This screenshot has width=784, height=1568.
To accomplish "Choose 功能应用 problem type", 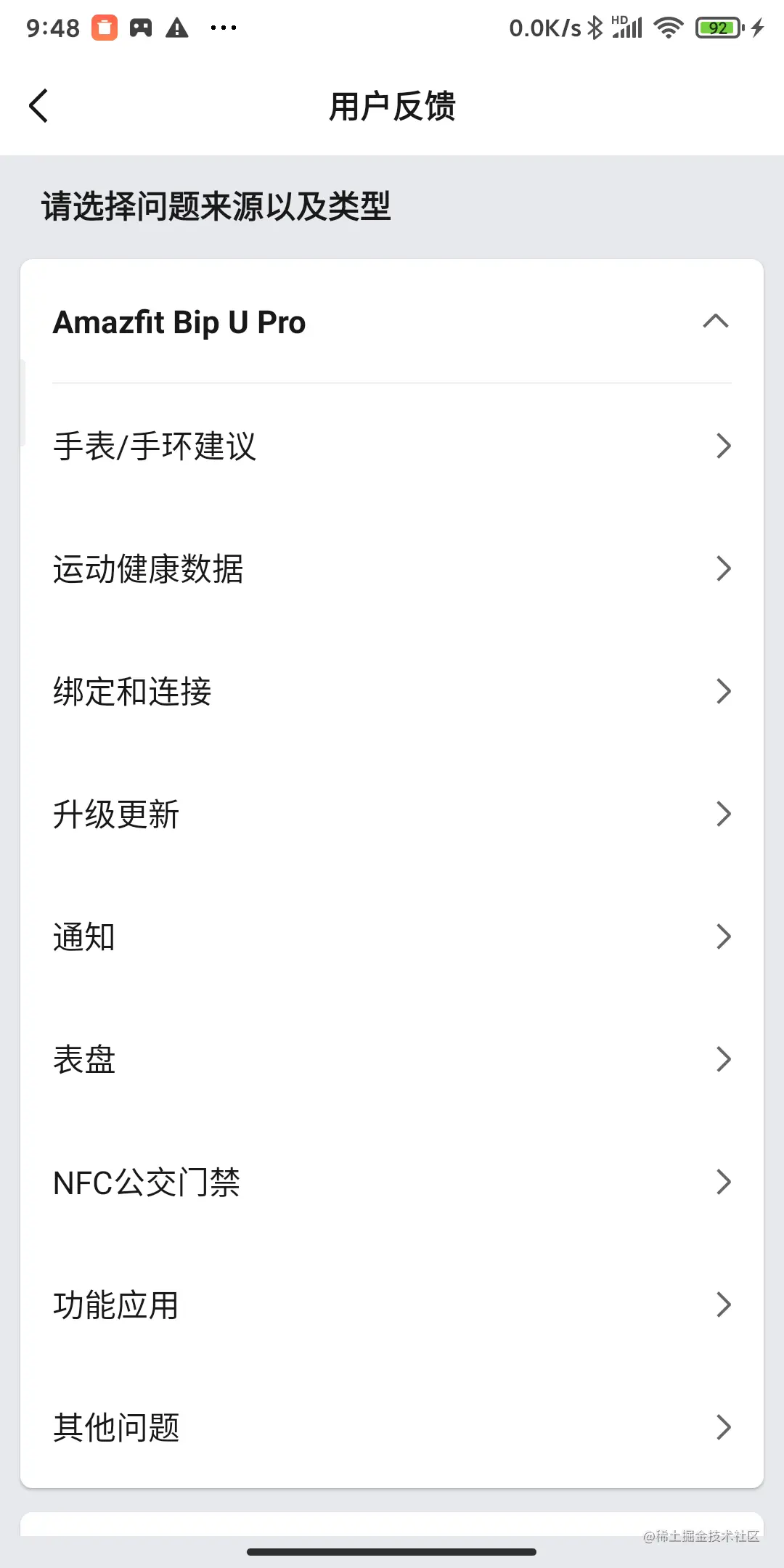I will 392,1304.
